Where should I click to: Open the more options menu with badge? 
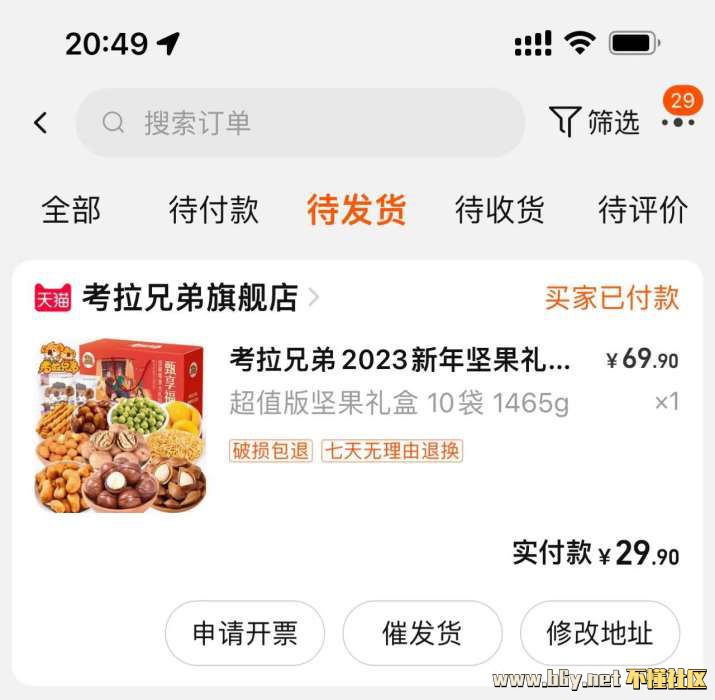pos(678,121)
